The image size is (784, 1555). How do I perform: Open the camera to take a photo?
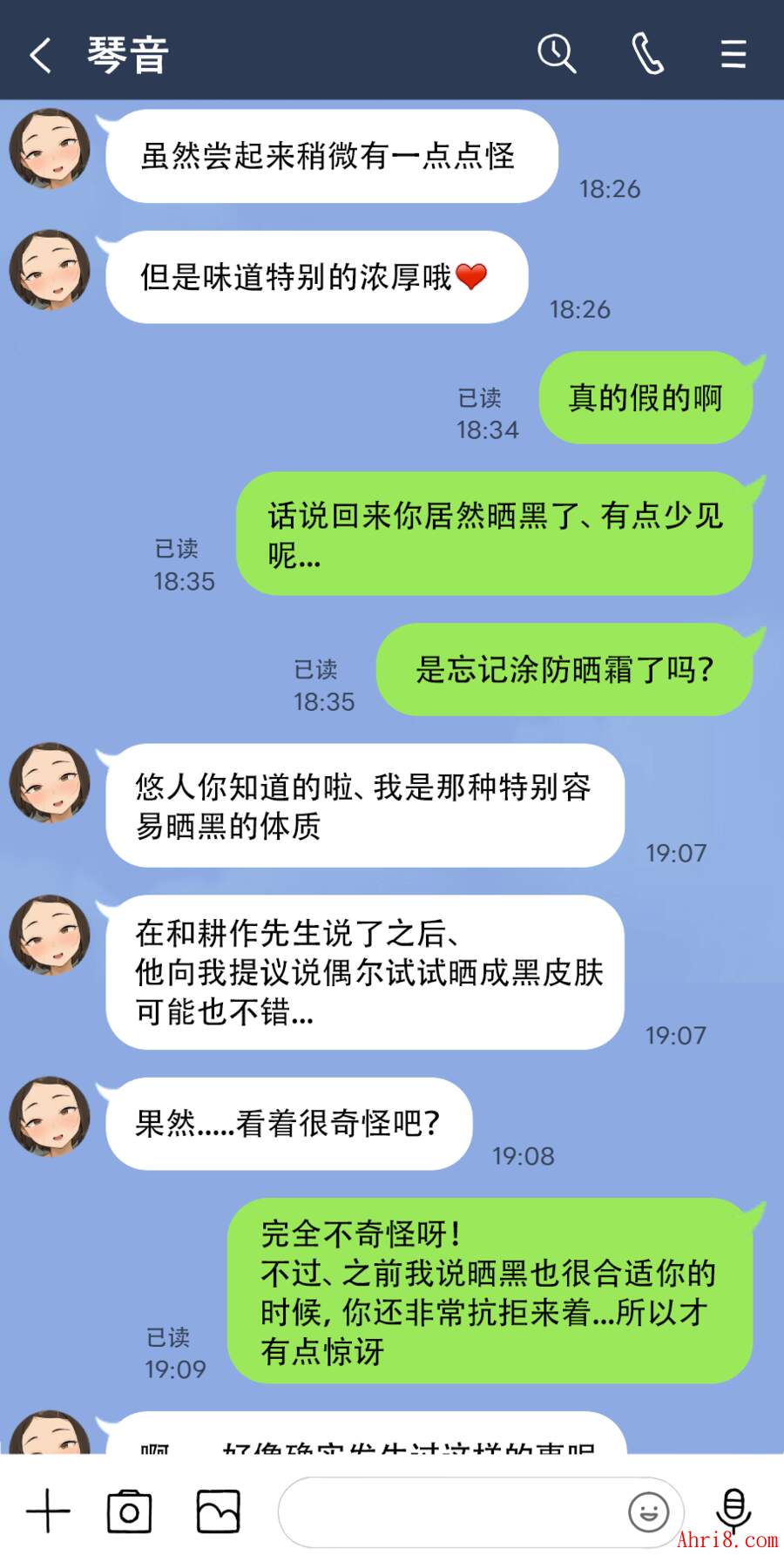(129, 1511)
